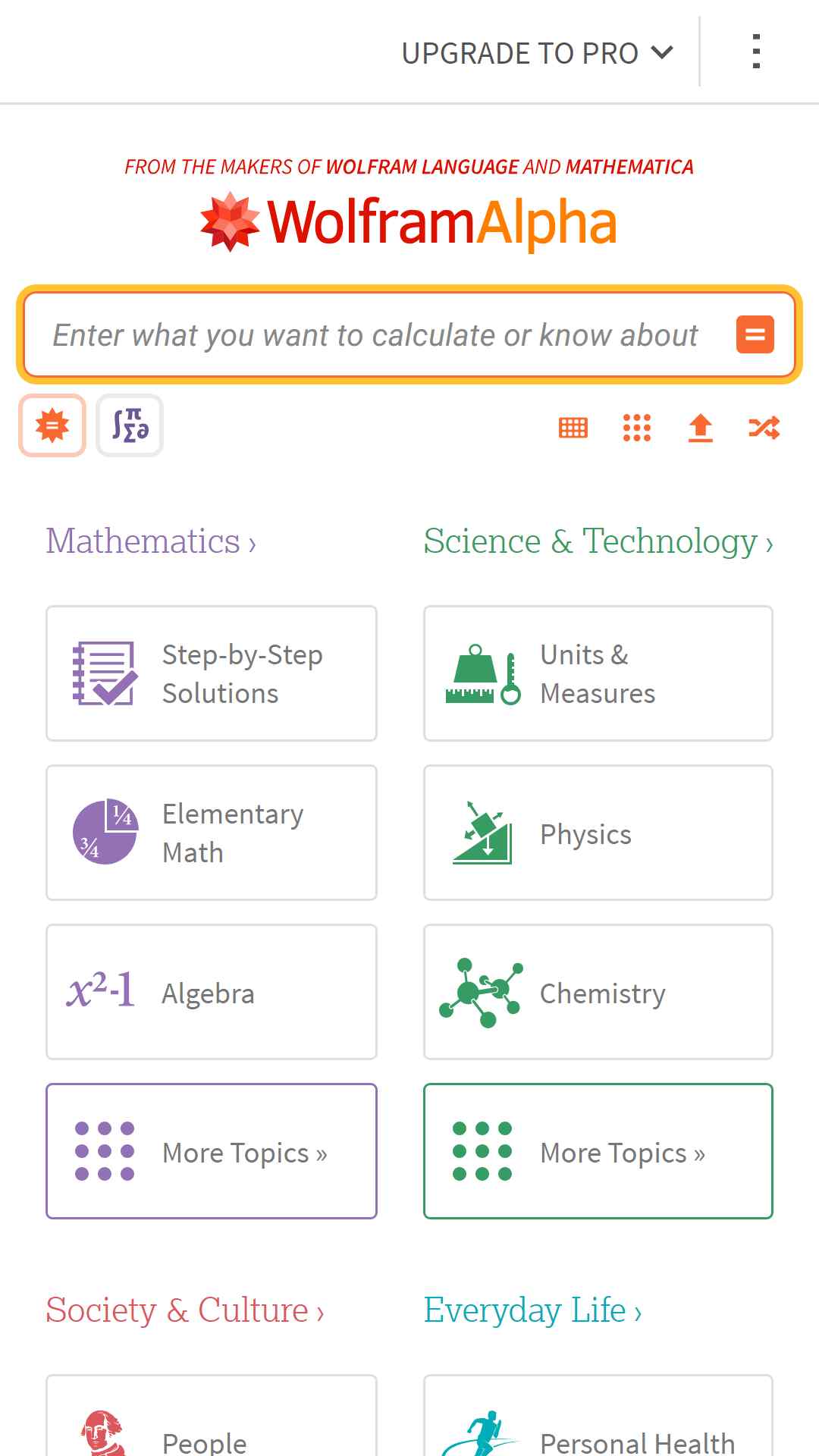Image resolution: width=819 pixels, height=1456 pixels.
Task: Open Units & Measures card
Action: point(598,673)
